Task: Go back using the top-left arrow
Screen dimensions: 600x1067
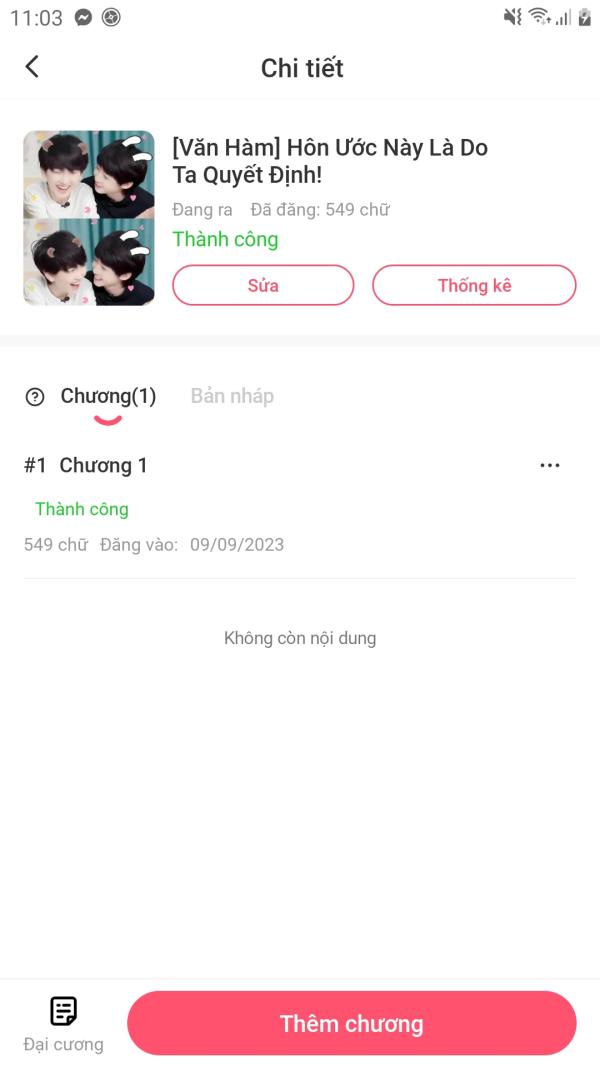Action: 32,67
